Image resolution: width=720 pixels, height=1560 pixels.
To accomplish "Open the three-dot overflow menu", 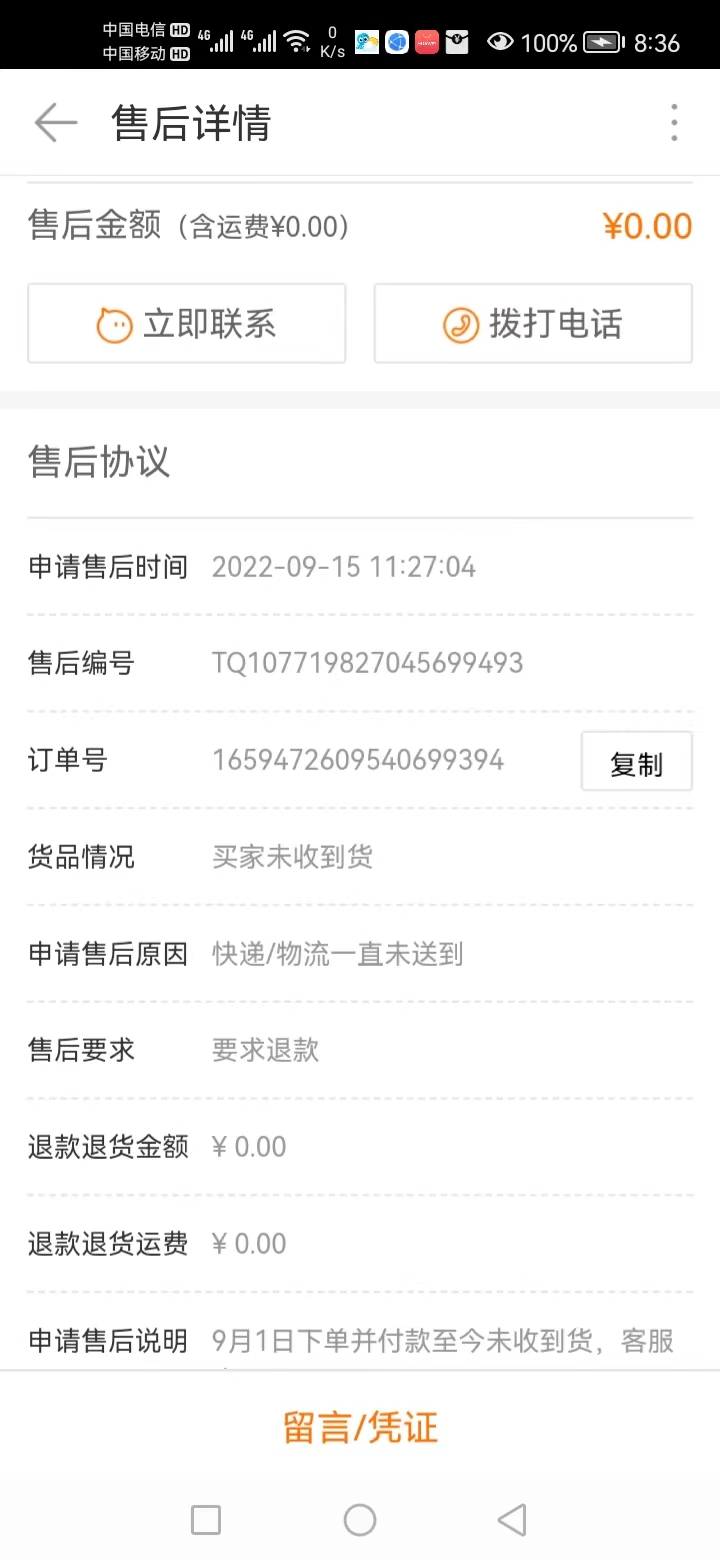I will click(674, 123).
